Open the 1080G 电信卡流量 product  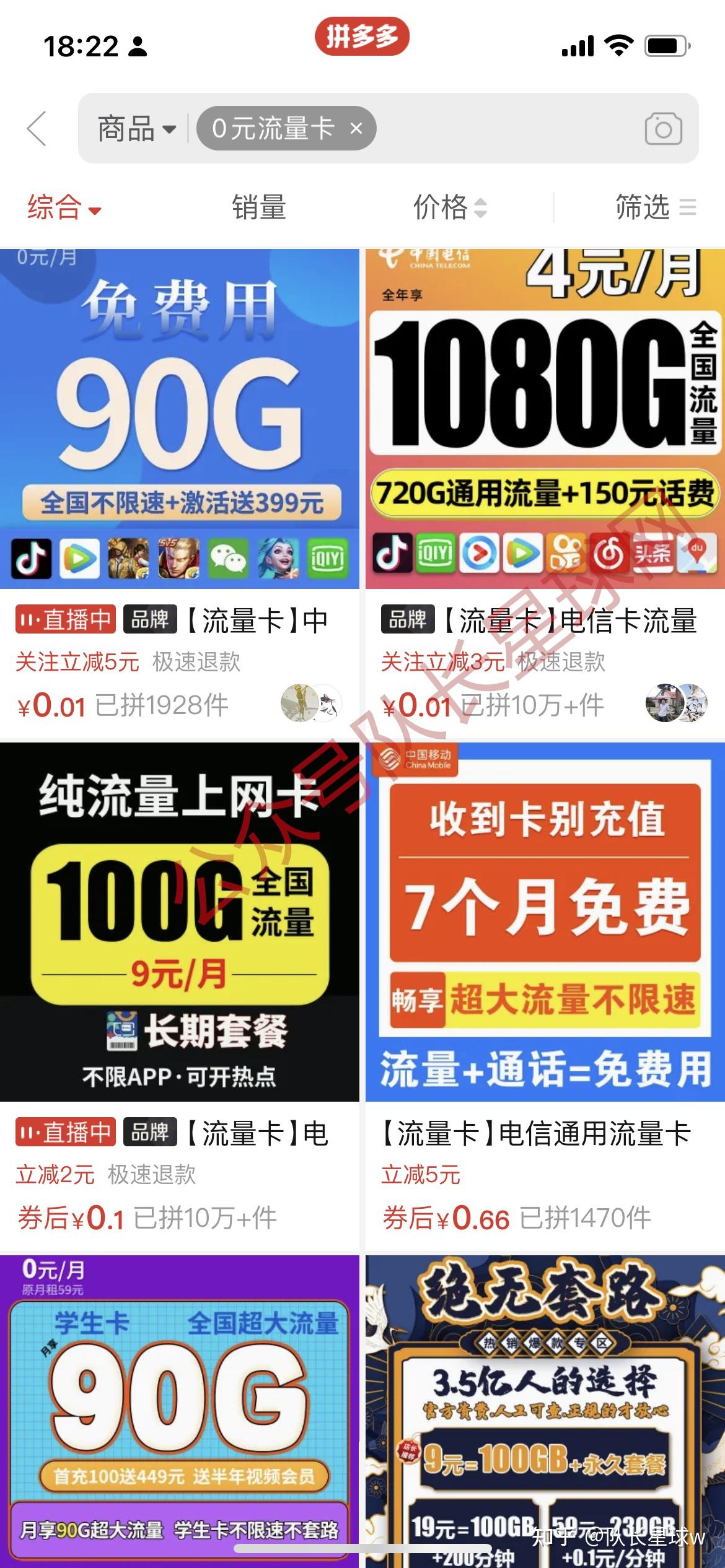click(545, 495)
